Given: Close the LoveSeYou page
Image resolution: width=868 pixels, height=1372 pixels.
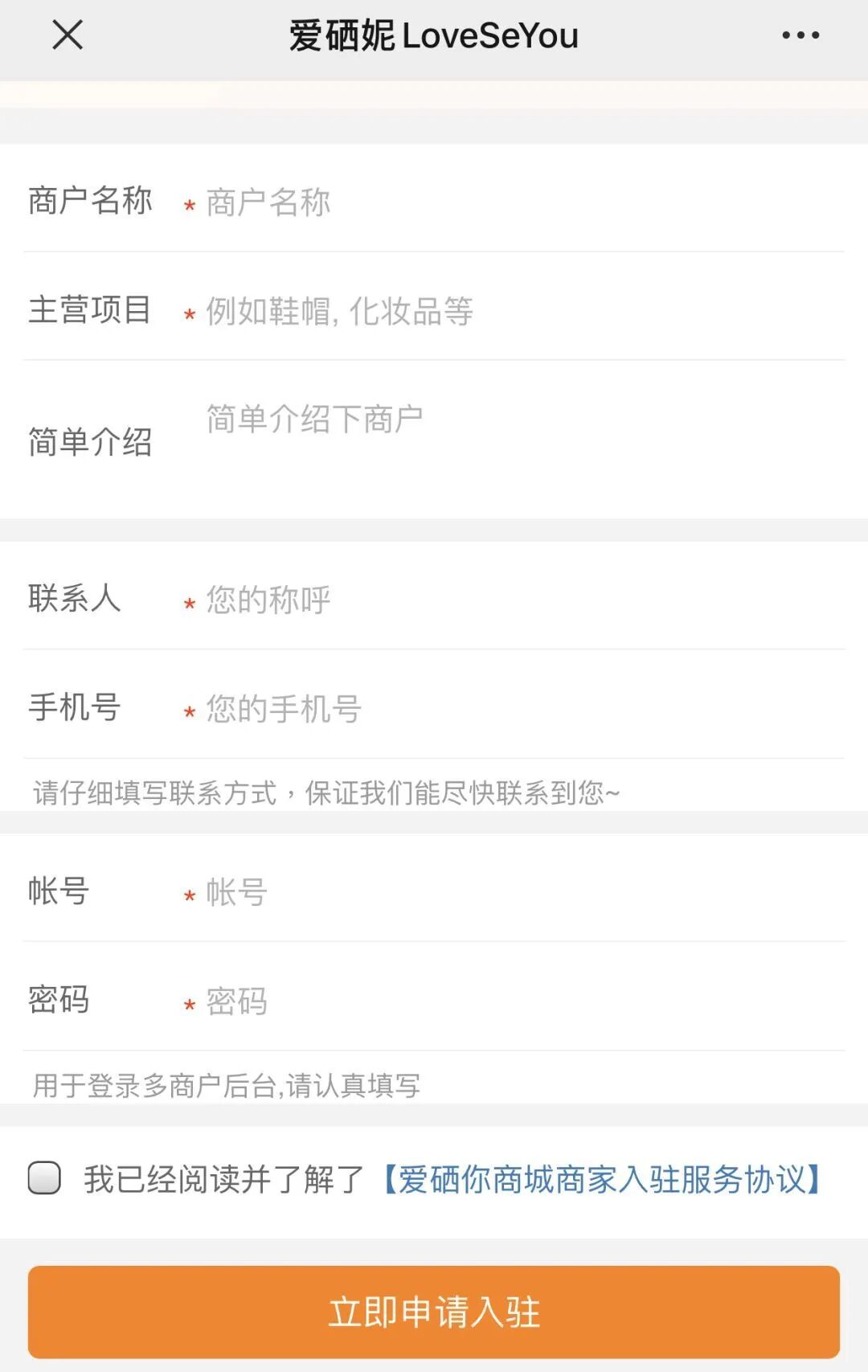Looking at the screenshot, I should click(x=68, y=35).
